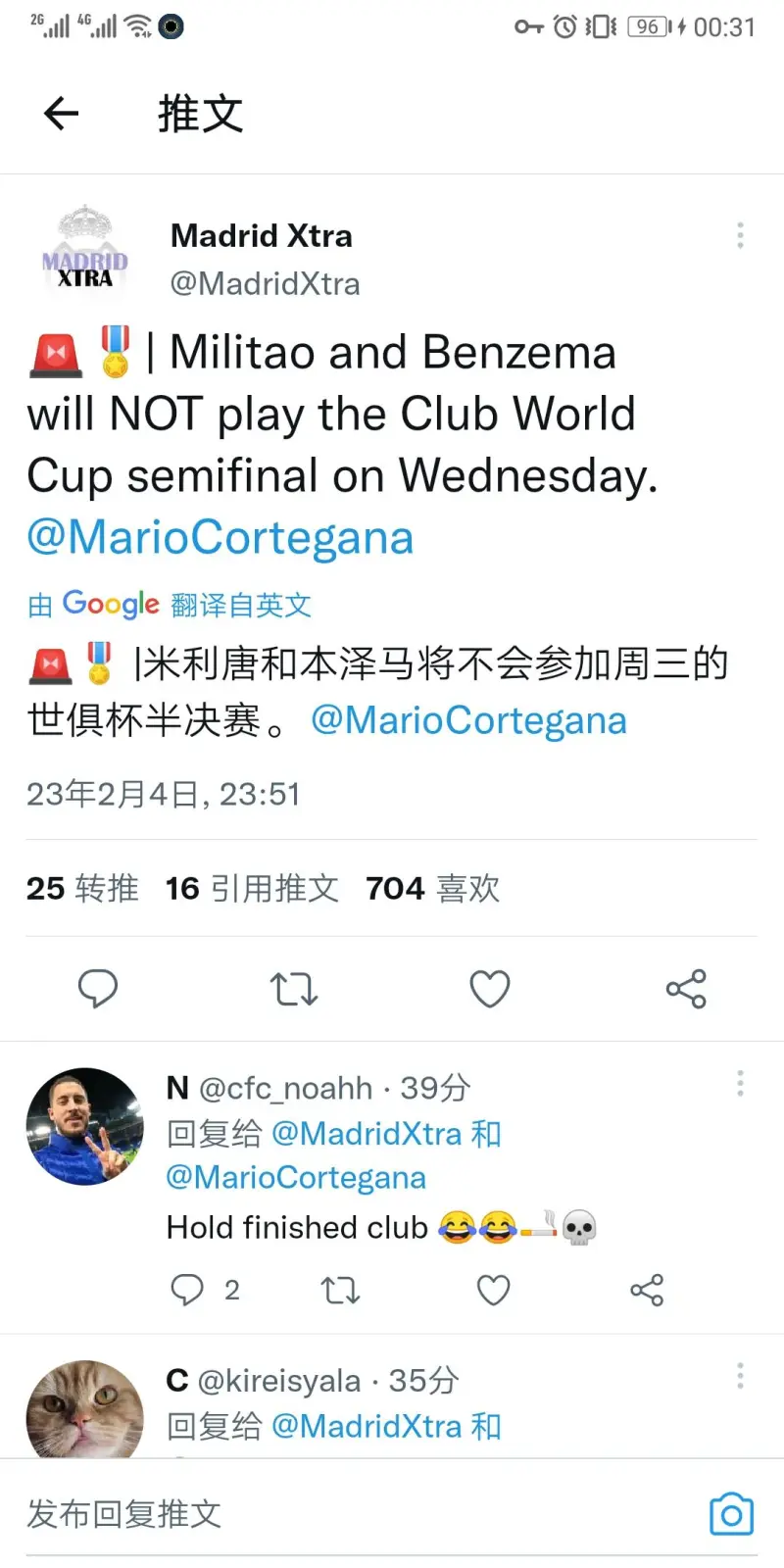Open camera icon in reply bar
Screen dimensions: 784x1568
point(731,1514)
